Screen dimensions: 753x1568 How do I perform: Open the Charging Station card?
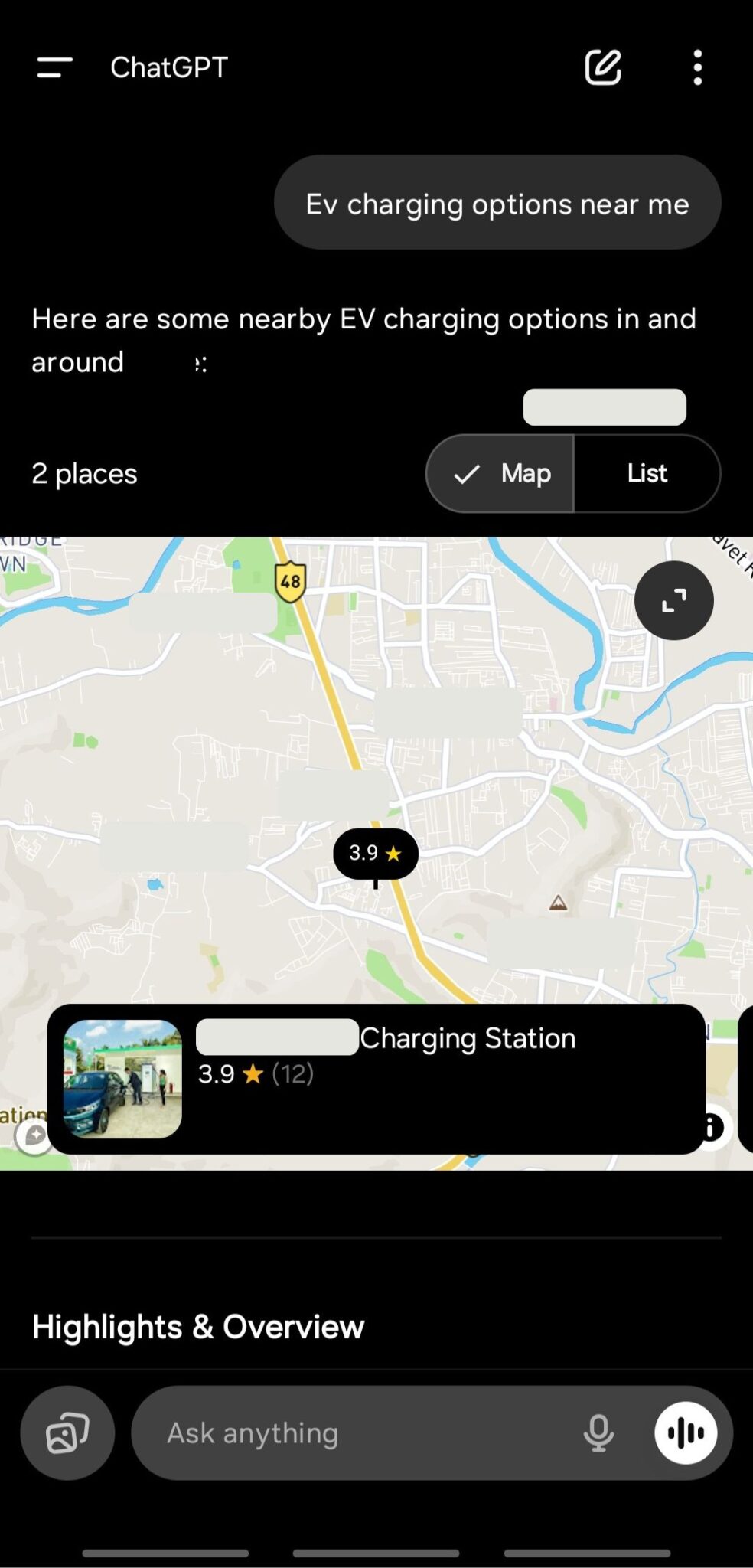375,1078
